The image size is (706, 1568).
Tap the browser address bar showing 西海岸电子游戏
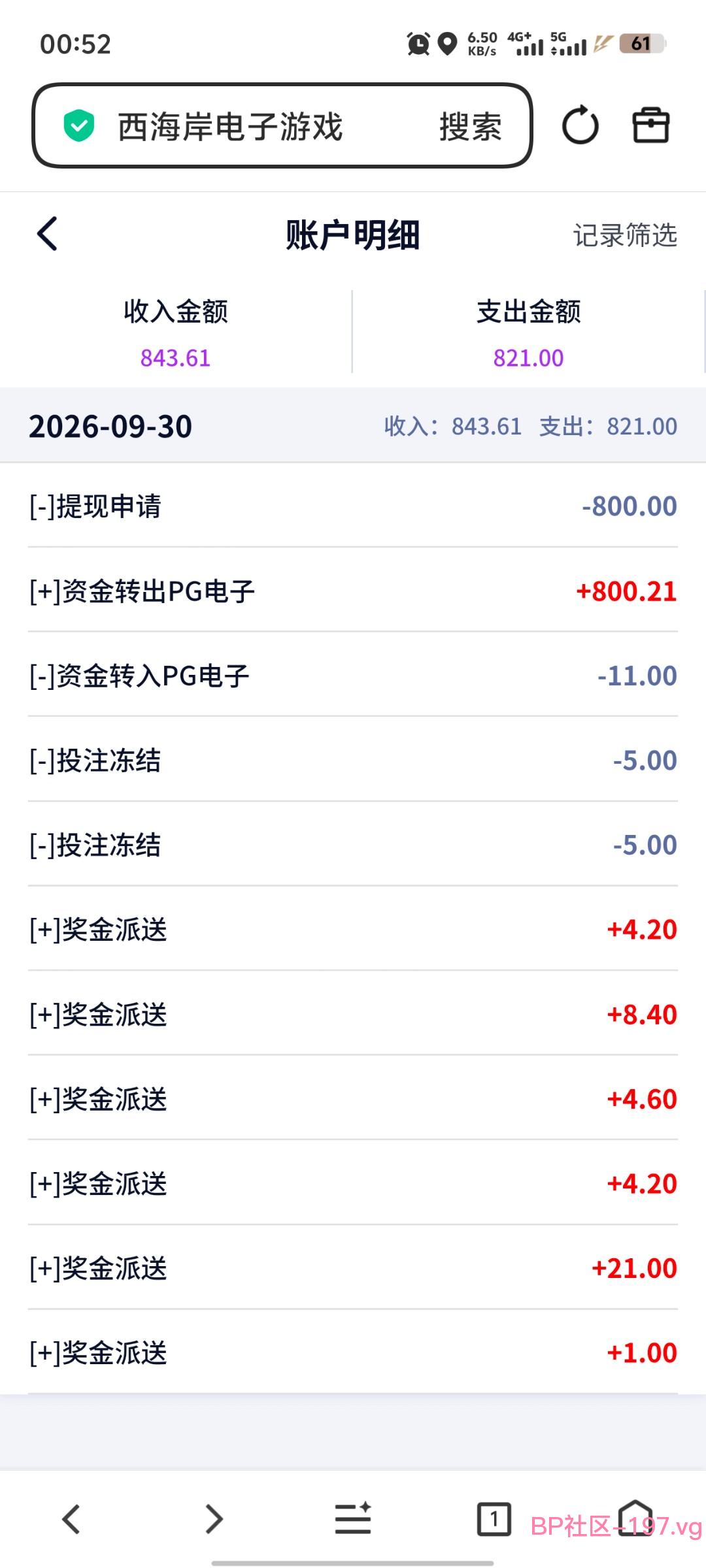(x=282, y=125)
